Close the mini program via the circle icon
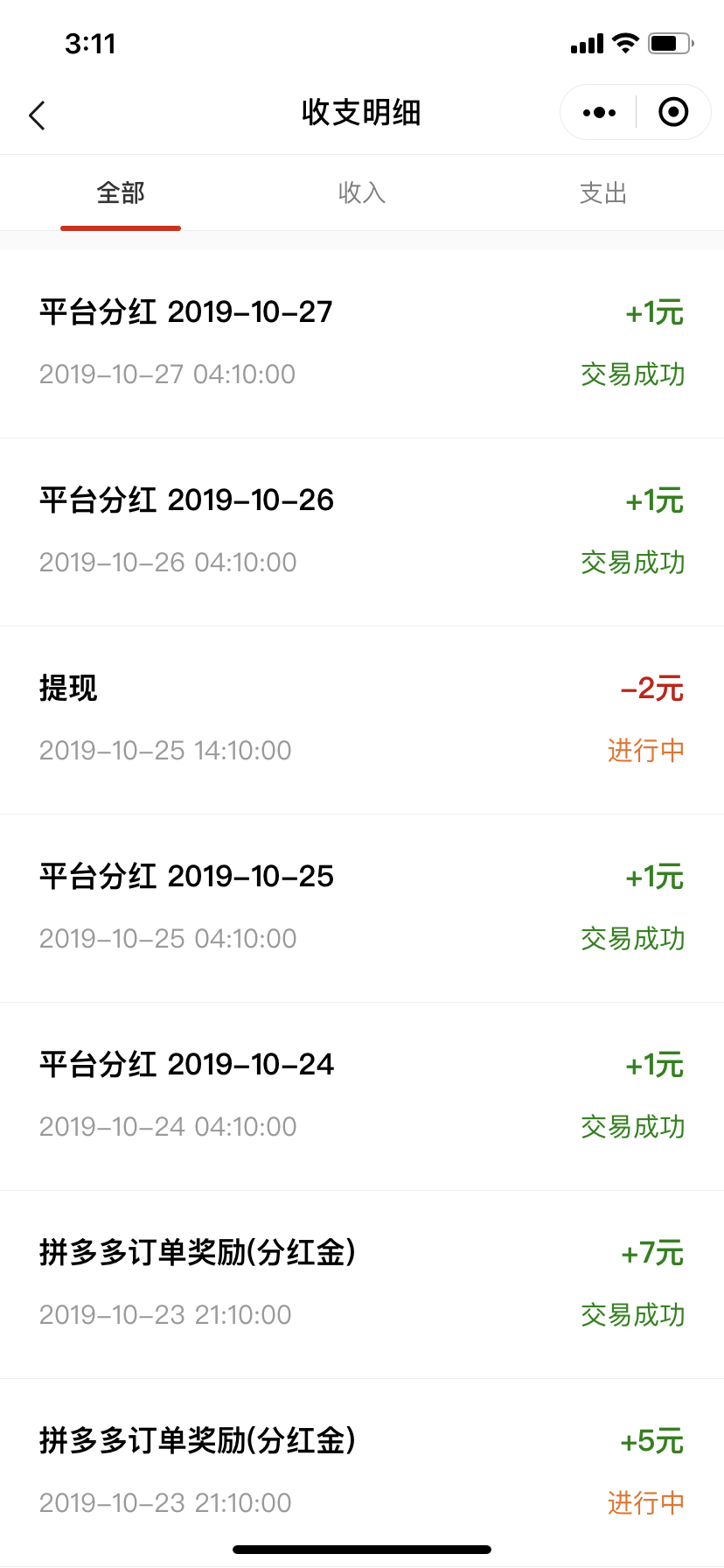Screen dimensions: 724x1568 (x=673, y=112)
